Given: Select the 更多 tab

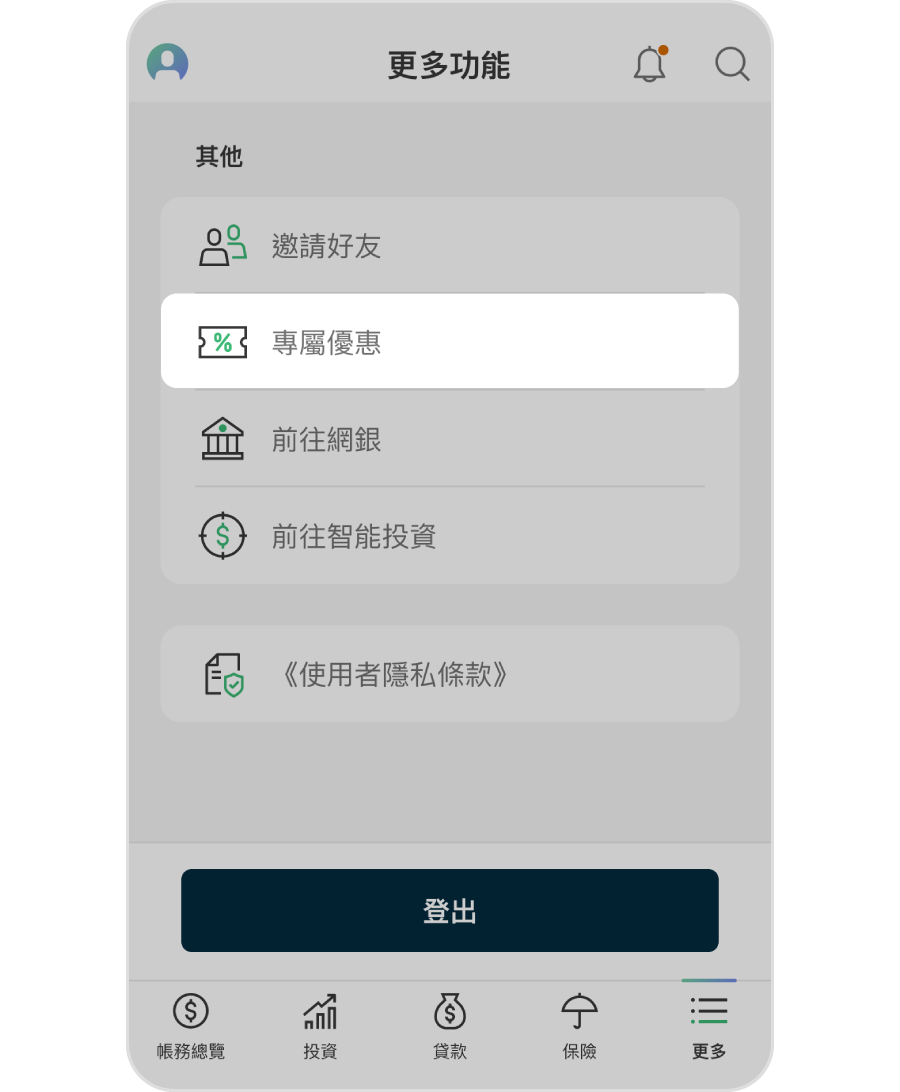Looking at the screenshot, I should click(x=709, y=1026).
